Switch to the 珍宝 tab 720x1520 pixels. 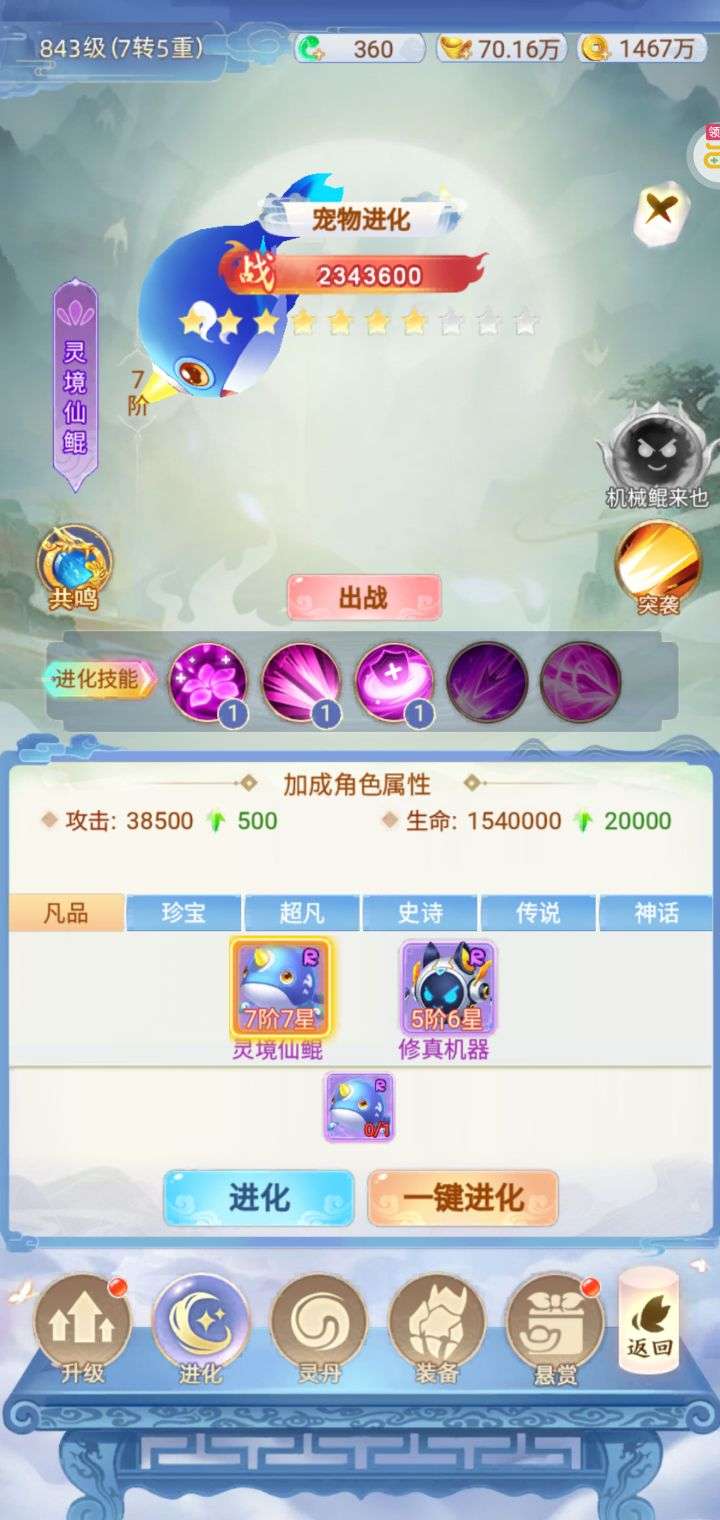(x=184, y=913)
